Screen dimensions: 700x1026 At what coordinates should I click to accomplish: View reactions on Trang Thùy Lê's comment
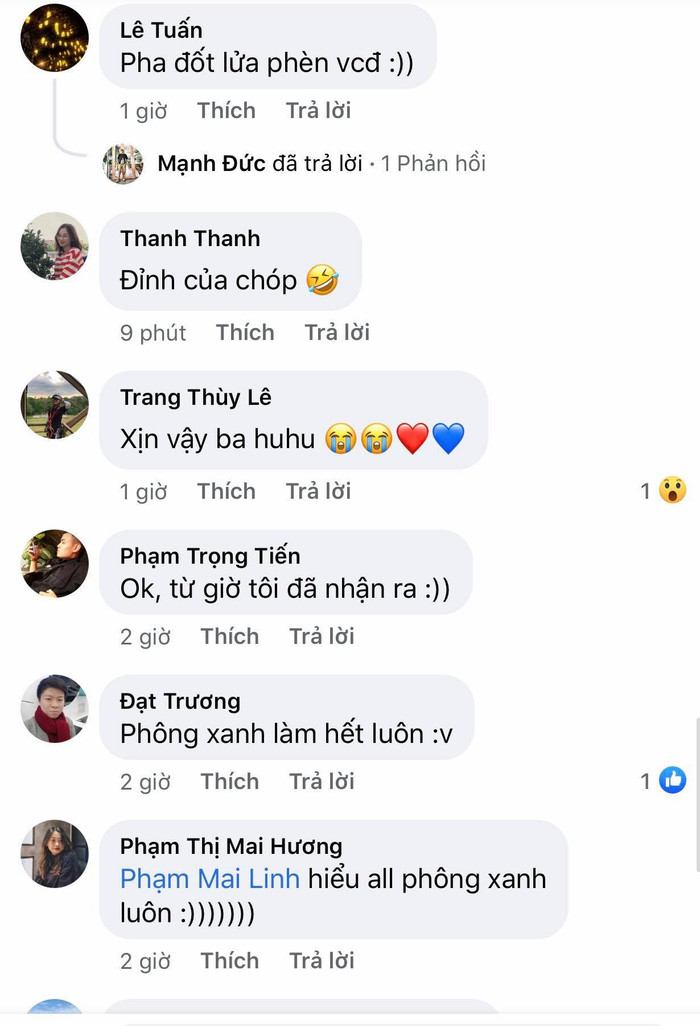click(x=664, y=491)
